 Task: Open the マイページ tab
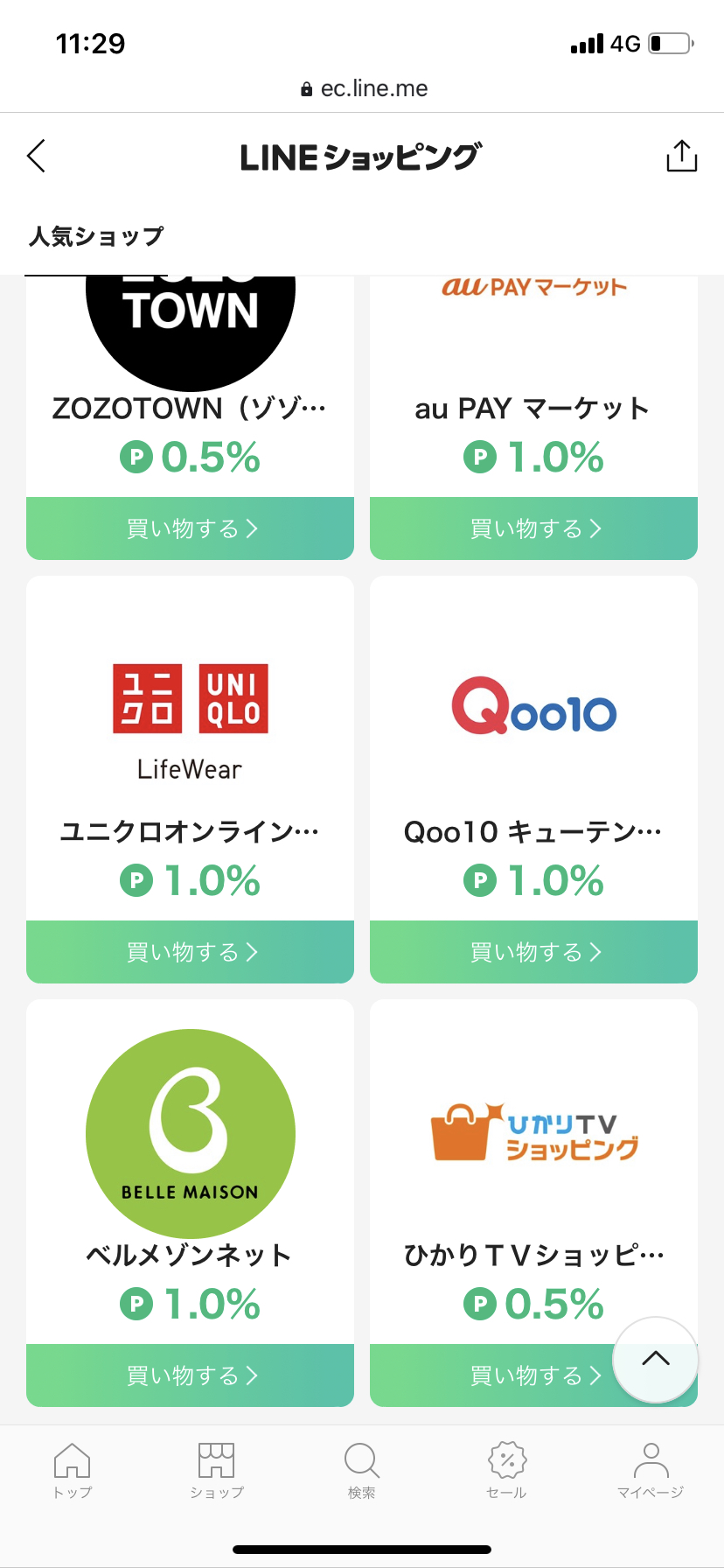tap(651, 1470)
